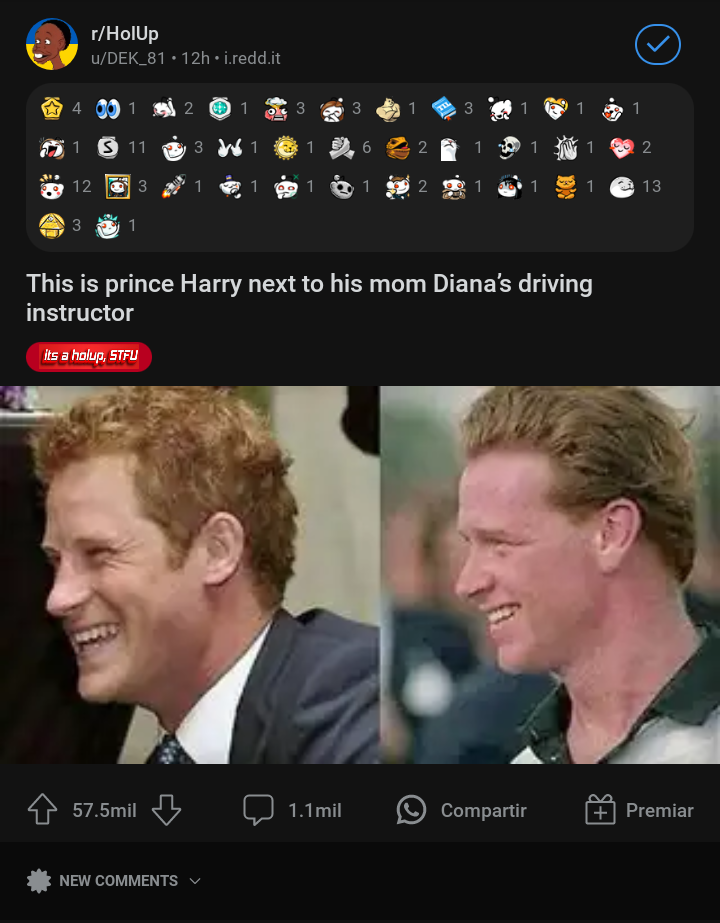720x923 pixels.
Task: Tap the blue joined checkmark button
Action: pos(658,44)
